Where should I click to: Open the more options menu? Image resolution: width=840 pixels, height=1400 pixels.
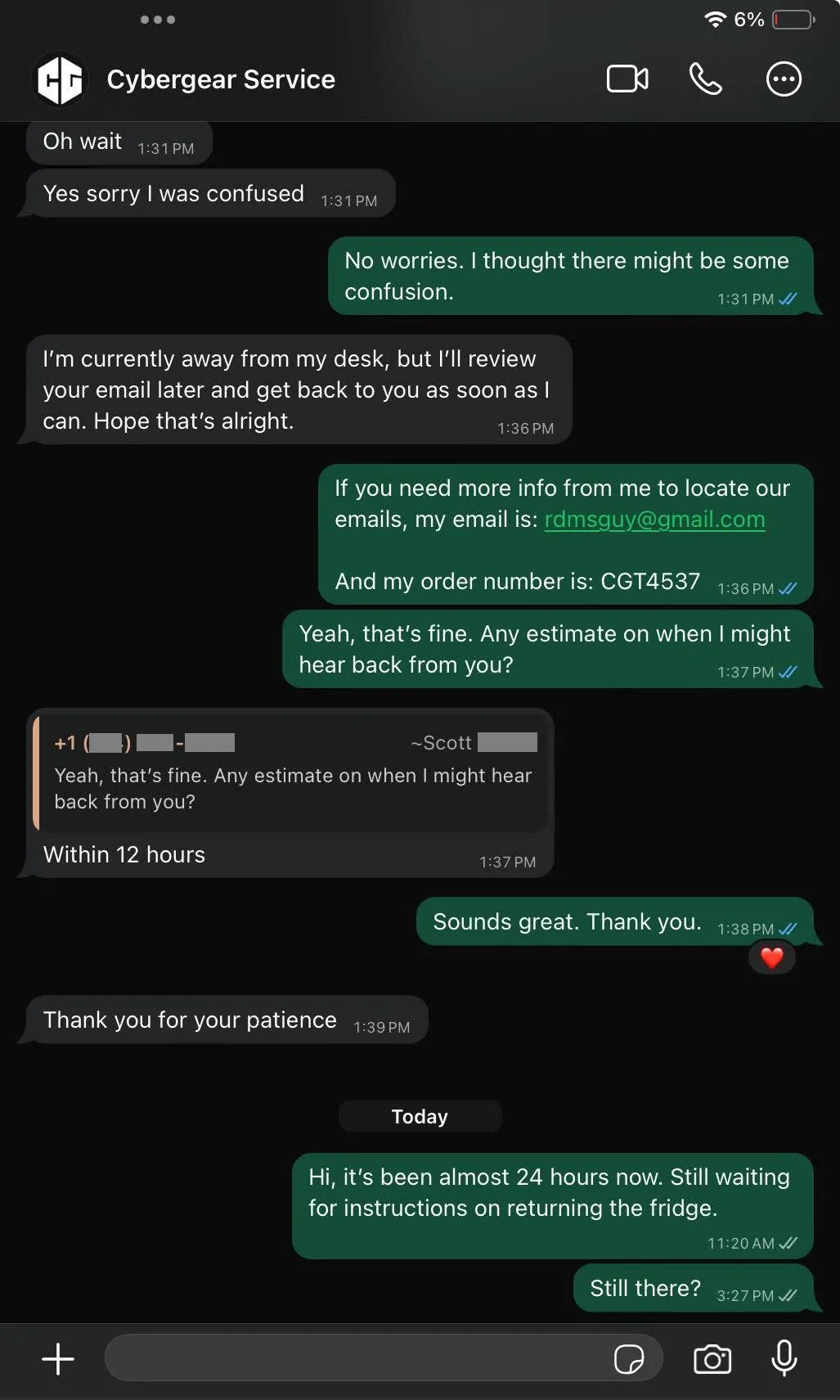click(x=784, y=79)
